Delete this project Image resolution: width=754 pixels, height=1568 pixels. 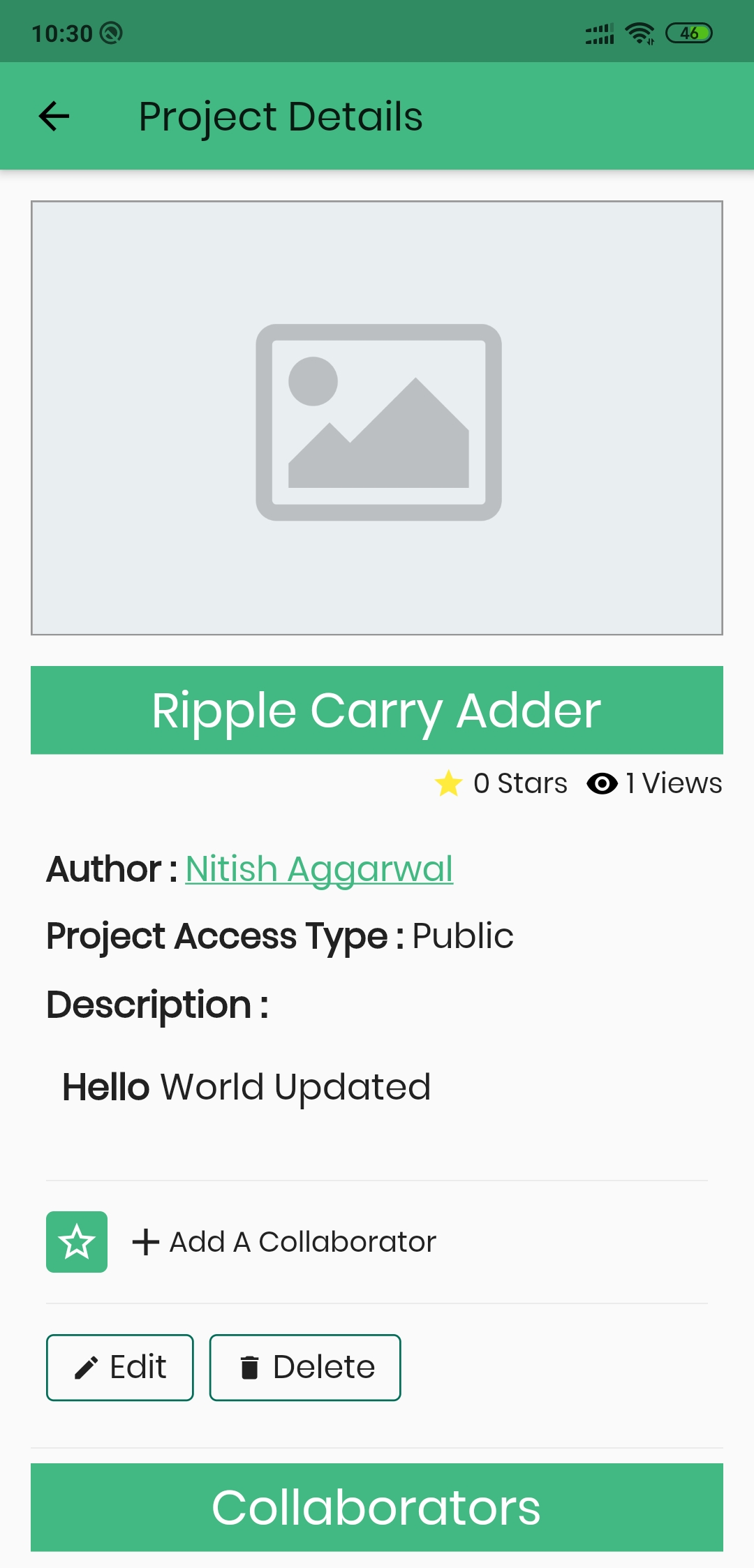pyautogui.click(x=305, y=1367)
